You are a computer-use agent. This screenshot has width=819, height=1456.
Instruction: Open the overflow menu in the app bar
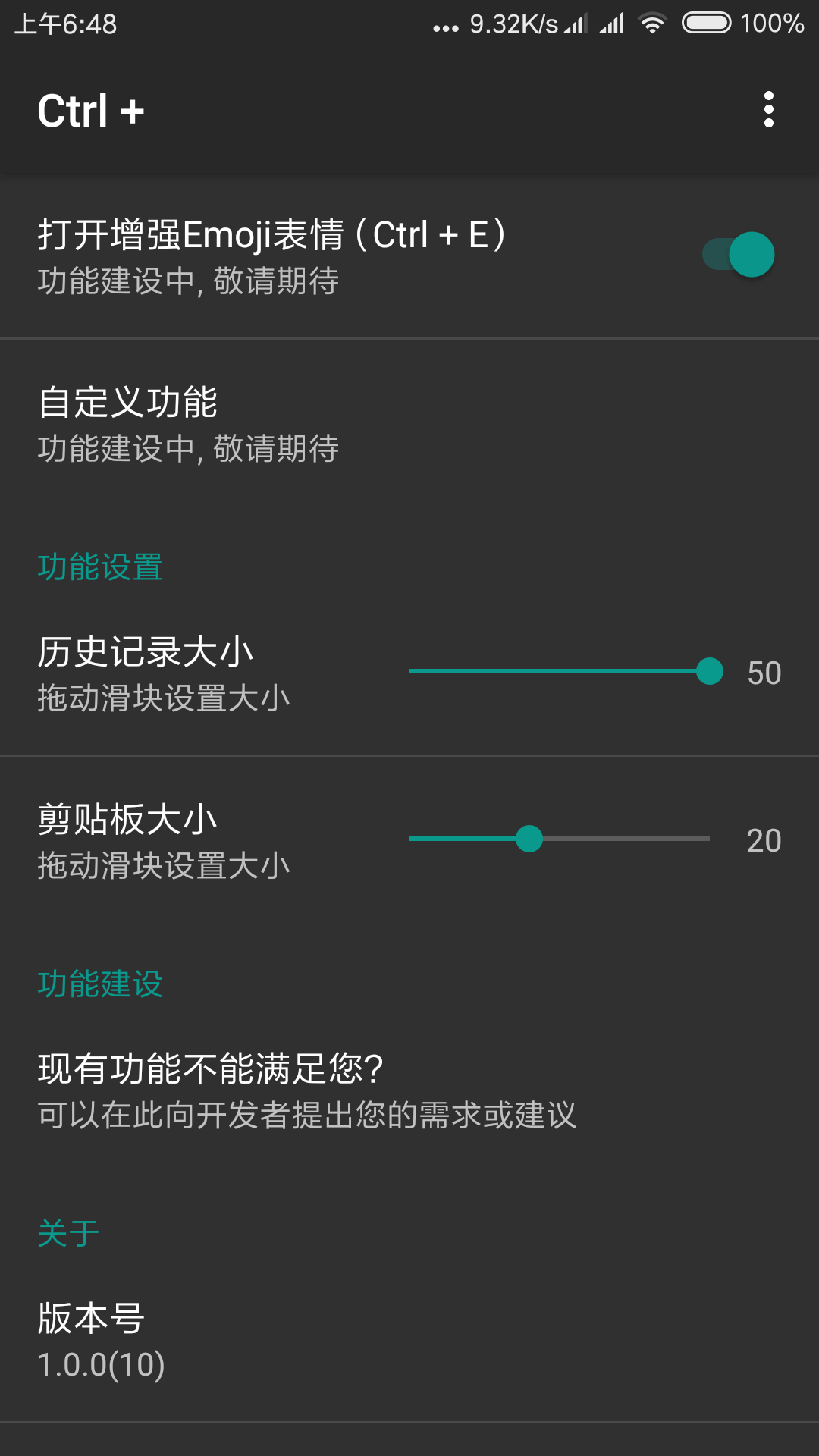coord(770,109)
